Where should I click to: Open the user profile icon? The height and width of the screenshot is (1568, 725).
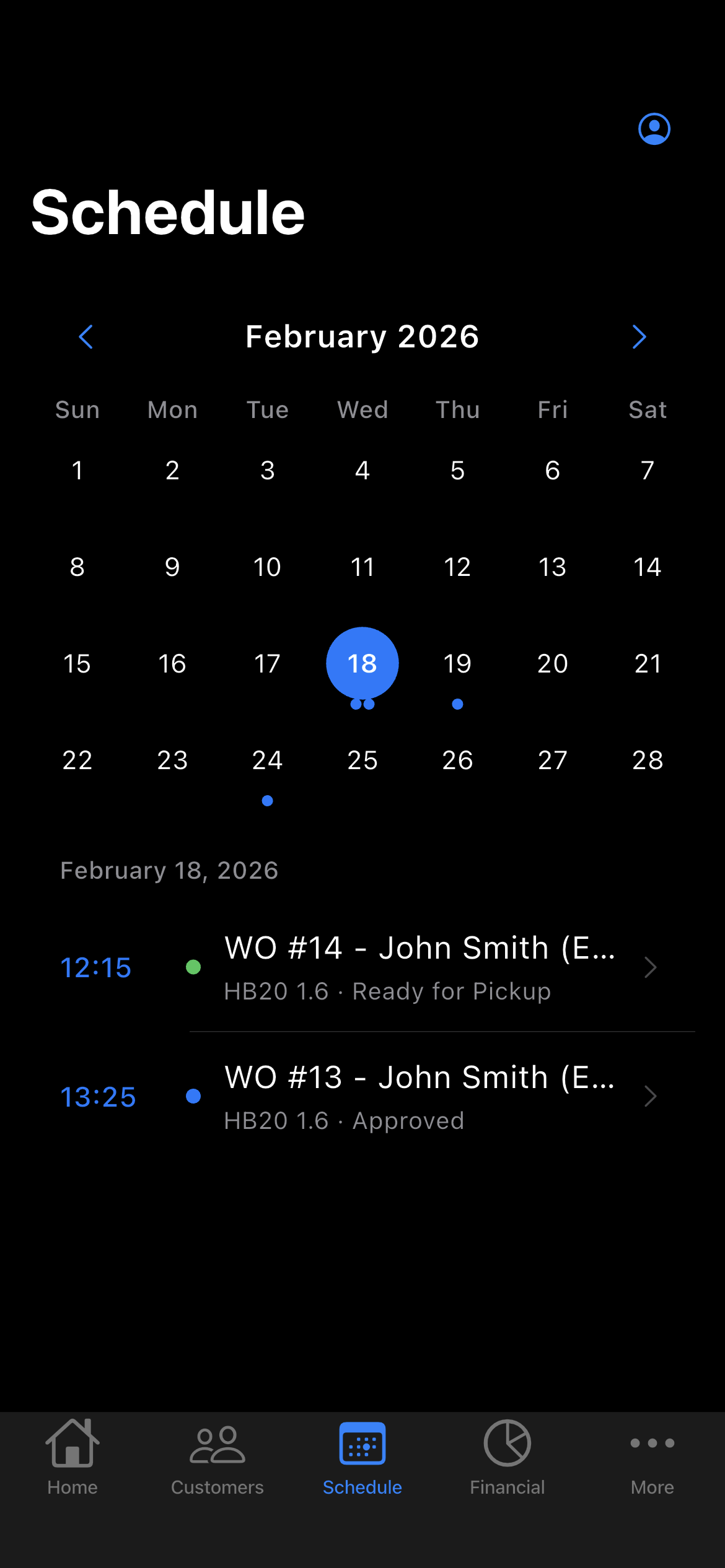pos(654,129)
